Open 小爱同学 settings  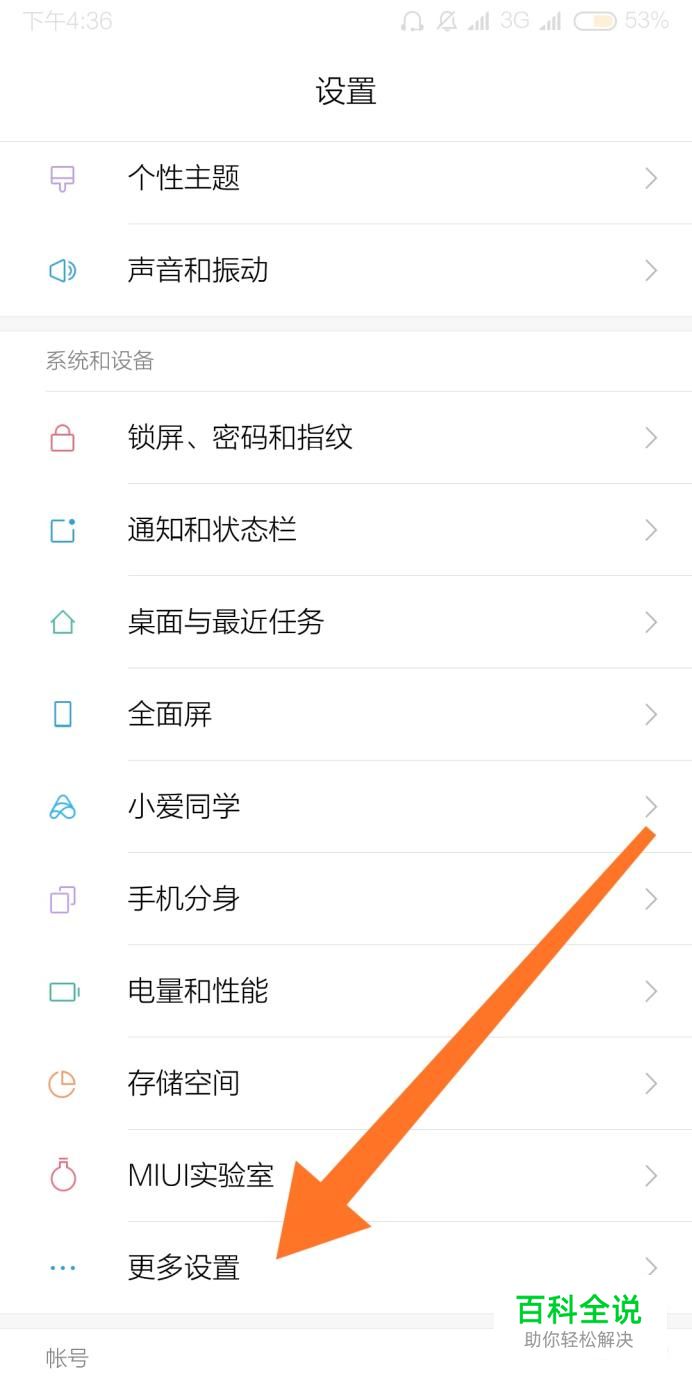(346, 806)
